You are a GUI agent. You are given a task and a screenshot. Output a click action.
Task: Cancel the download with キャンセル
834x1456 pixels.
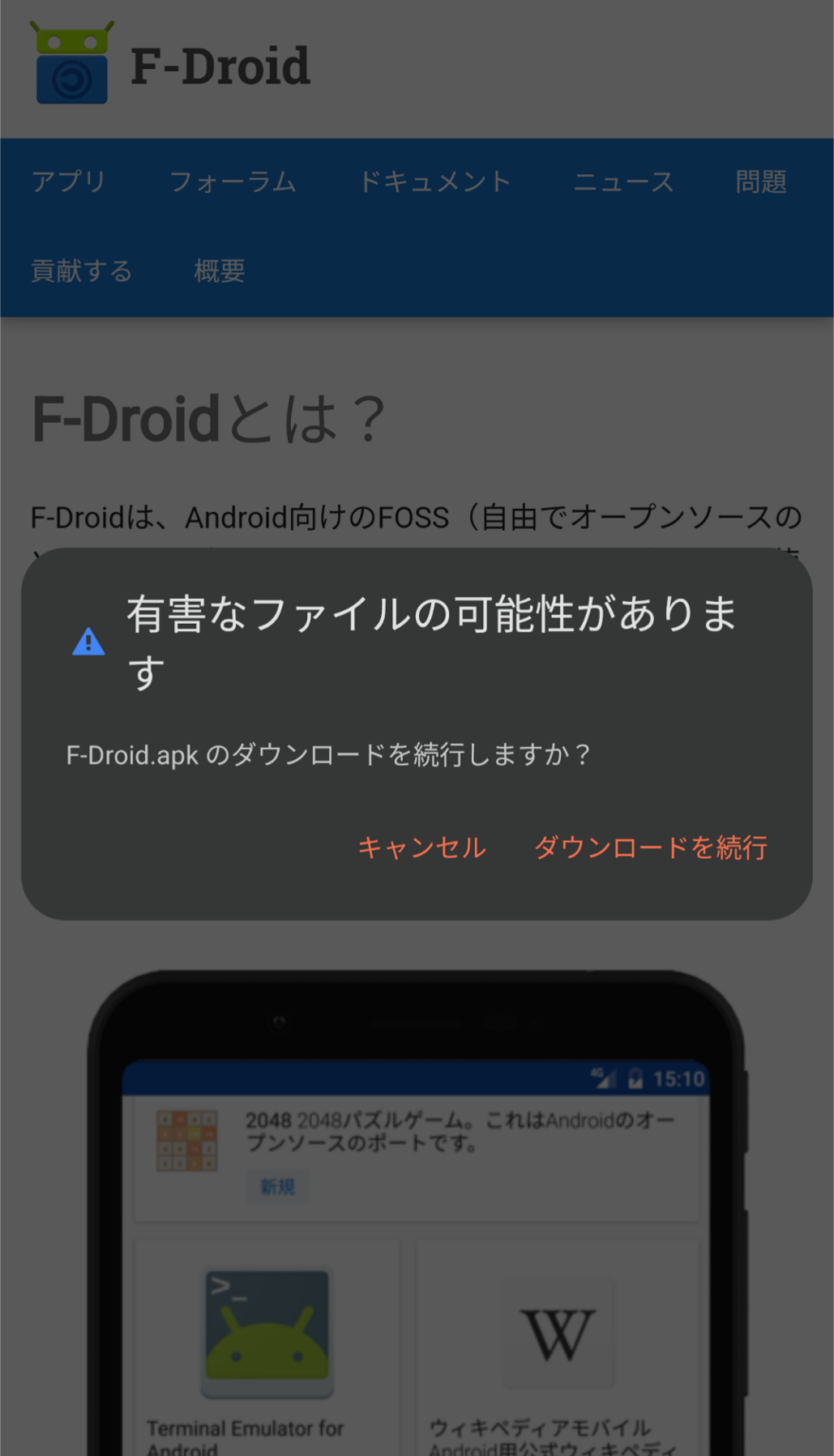click(x=421, y=847)
